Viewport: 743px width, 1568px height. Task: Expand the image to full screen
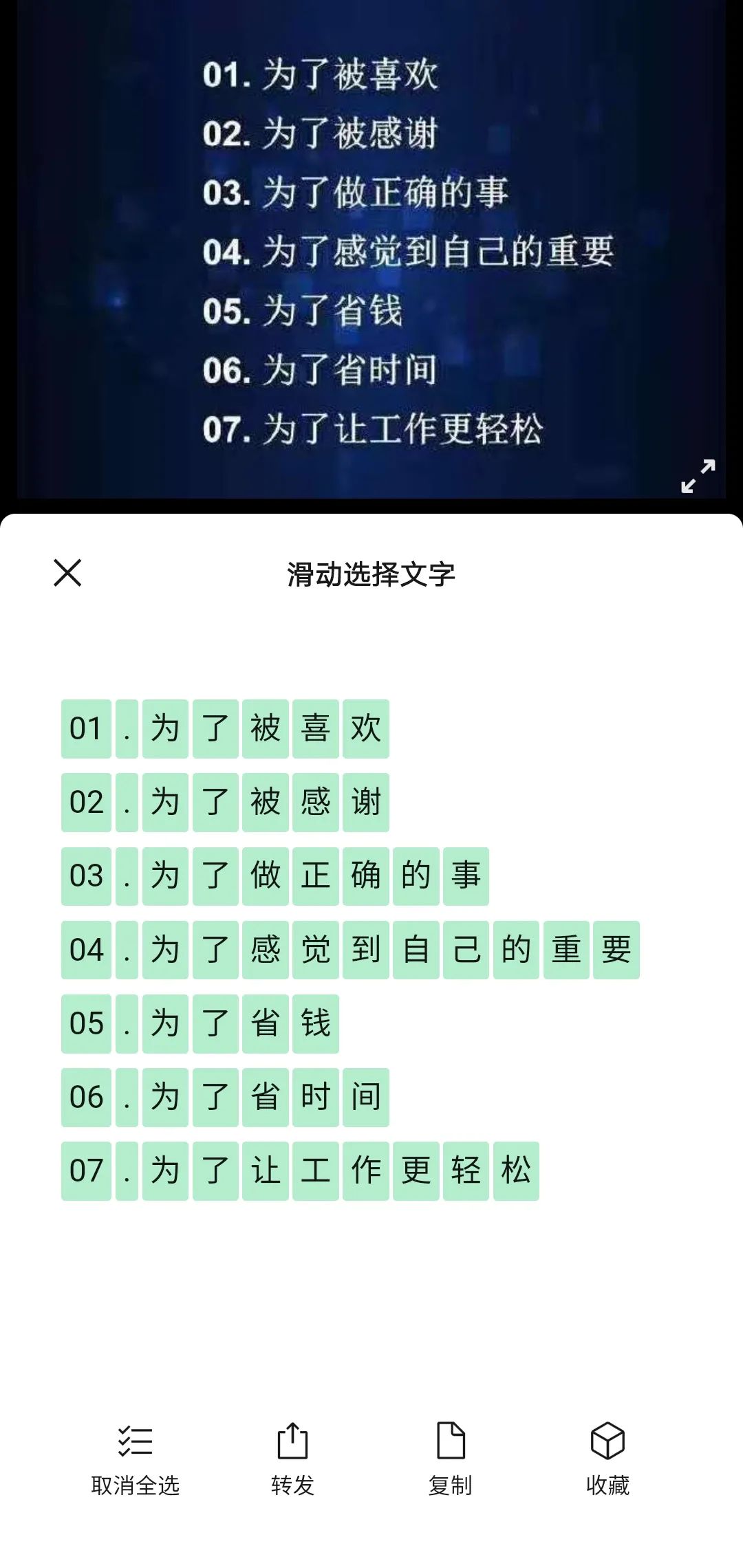pos(698,476)
